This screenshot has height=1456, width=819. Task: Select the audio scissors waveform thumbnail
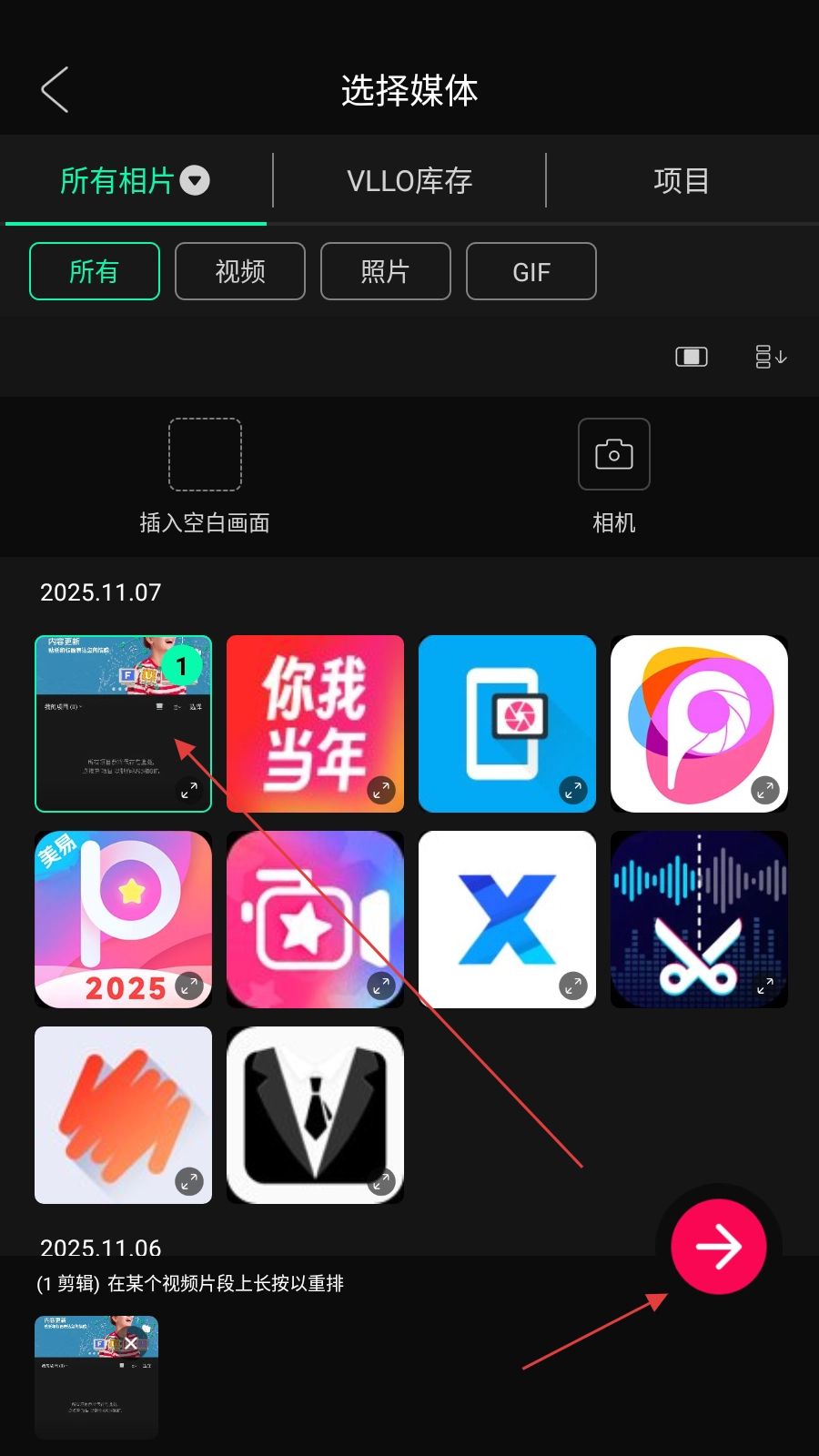click(x=699, y=919)
